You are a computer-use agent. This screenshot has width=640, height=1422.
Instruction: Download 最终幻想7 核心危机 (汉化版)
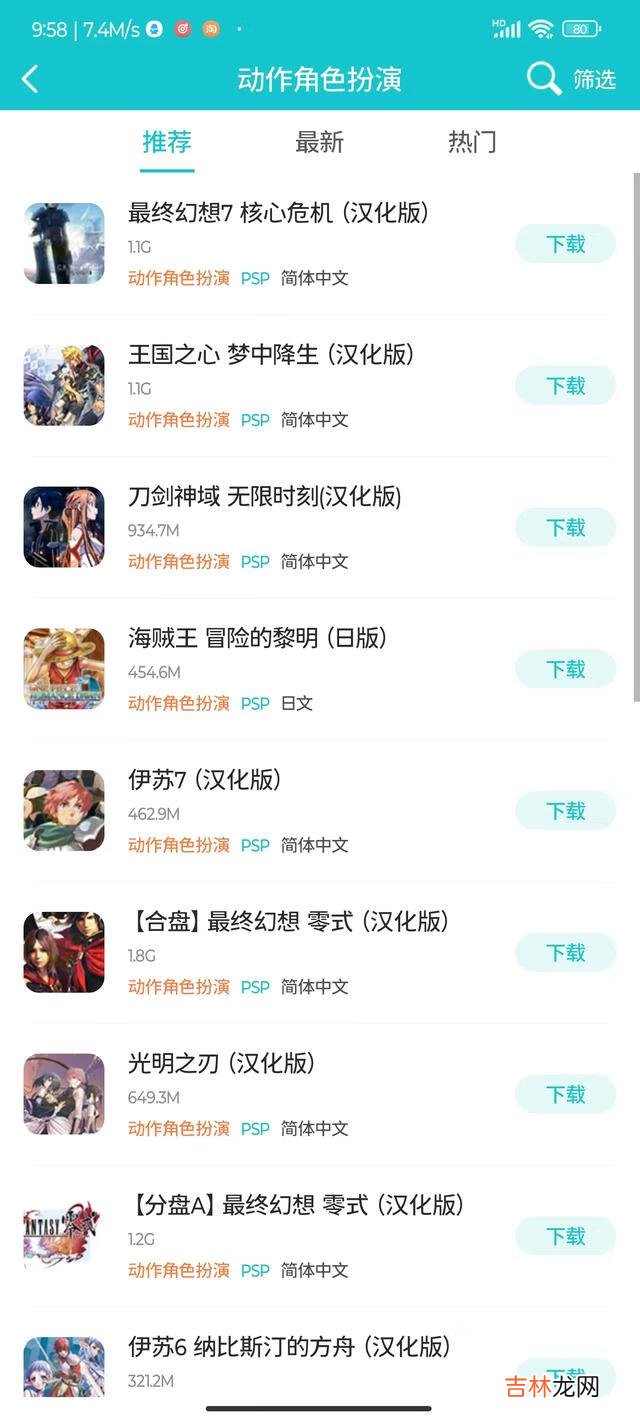point(565,244)
